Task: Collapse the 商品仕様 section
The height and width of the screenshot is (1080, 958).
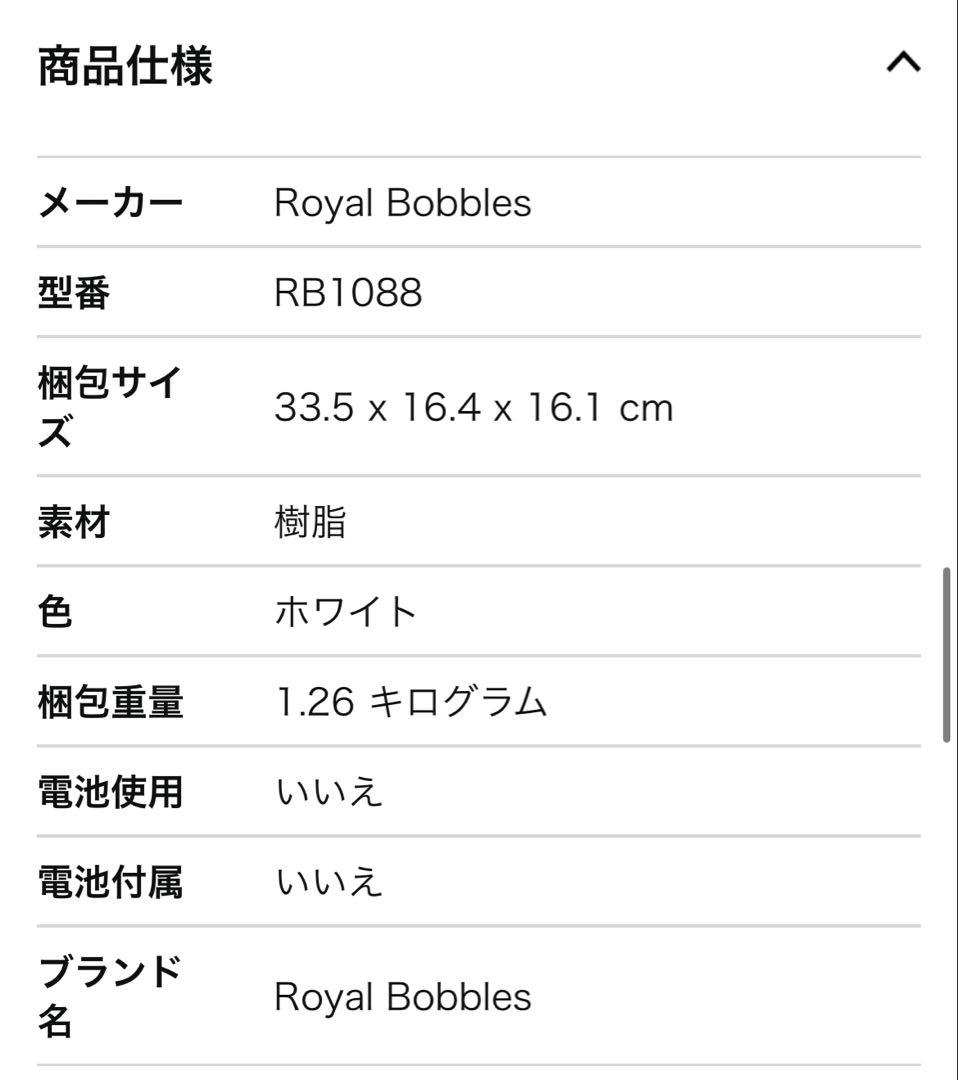Action: pos(902,65)
